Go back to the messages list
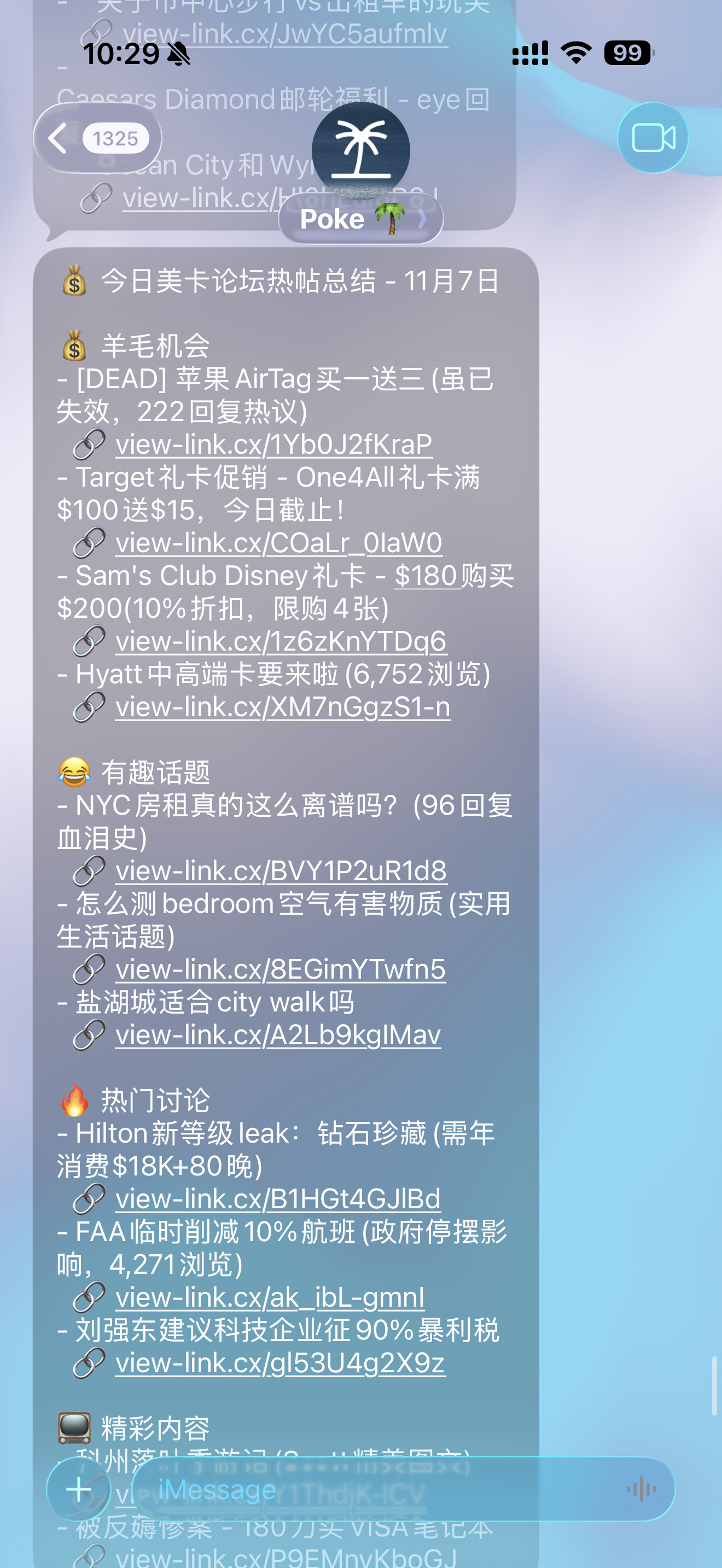 coord(97,139)
